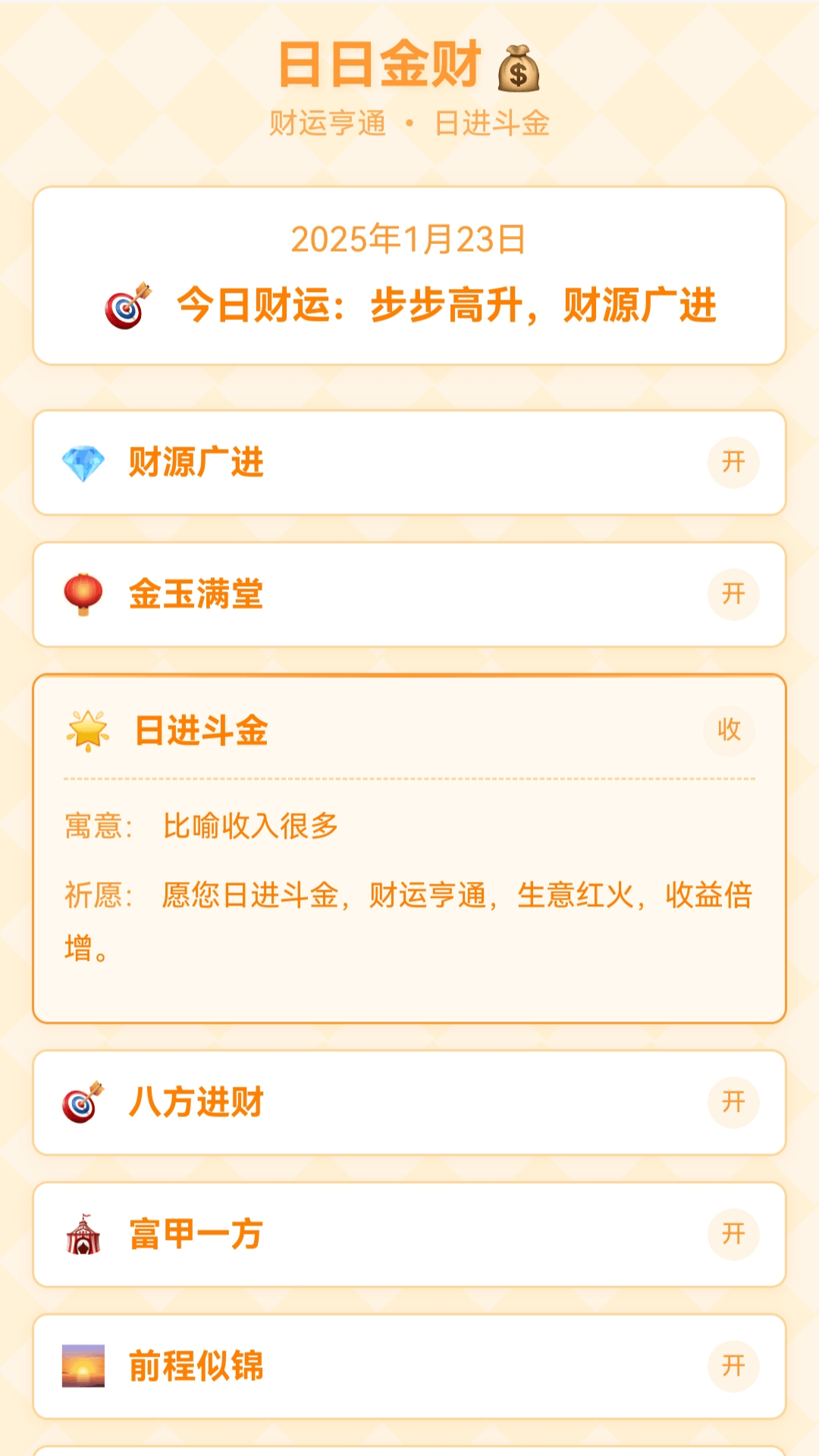This screenshot has width=819, height=1456.
Task: Expand the 财源广进 card with 开
Action: click(732, 463)
